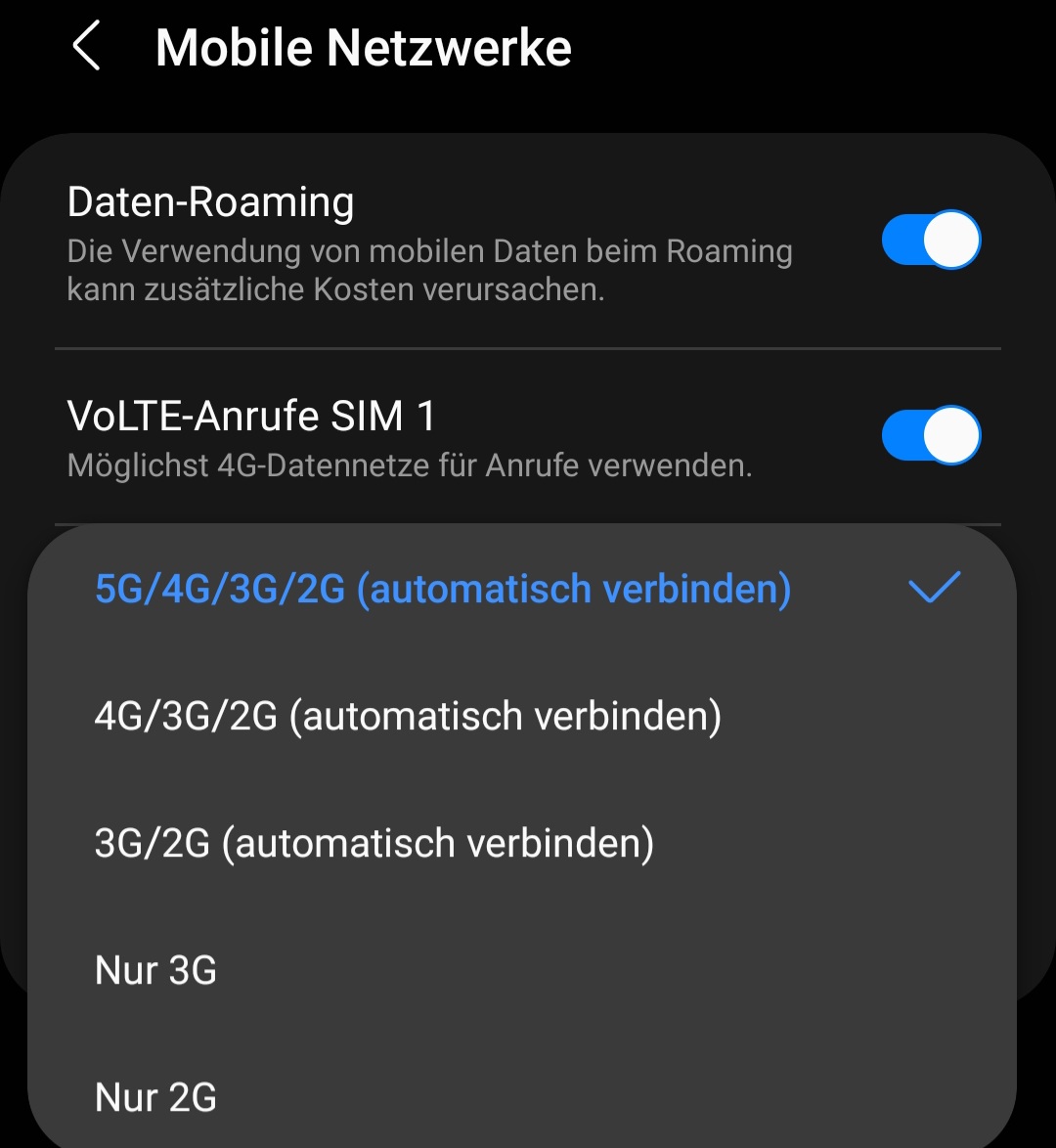
Task: Click the divider below Daten-Roaming
Action: coord(528,349)
